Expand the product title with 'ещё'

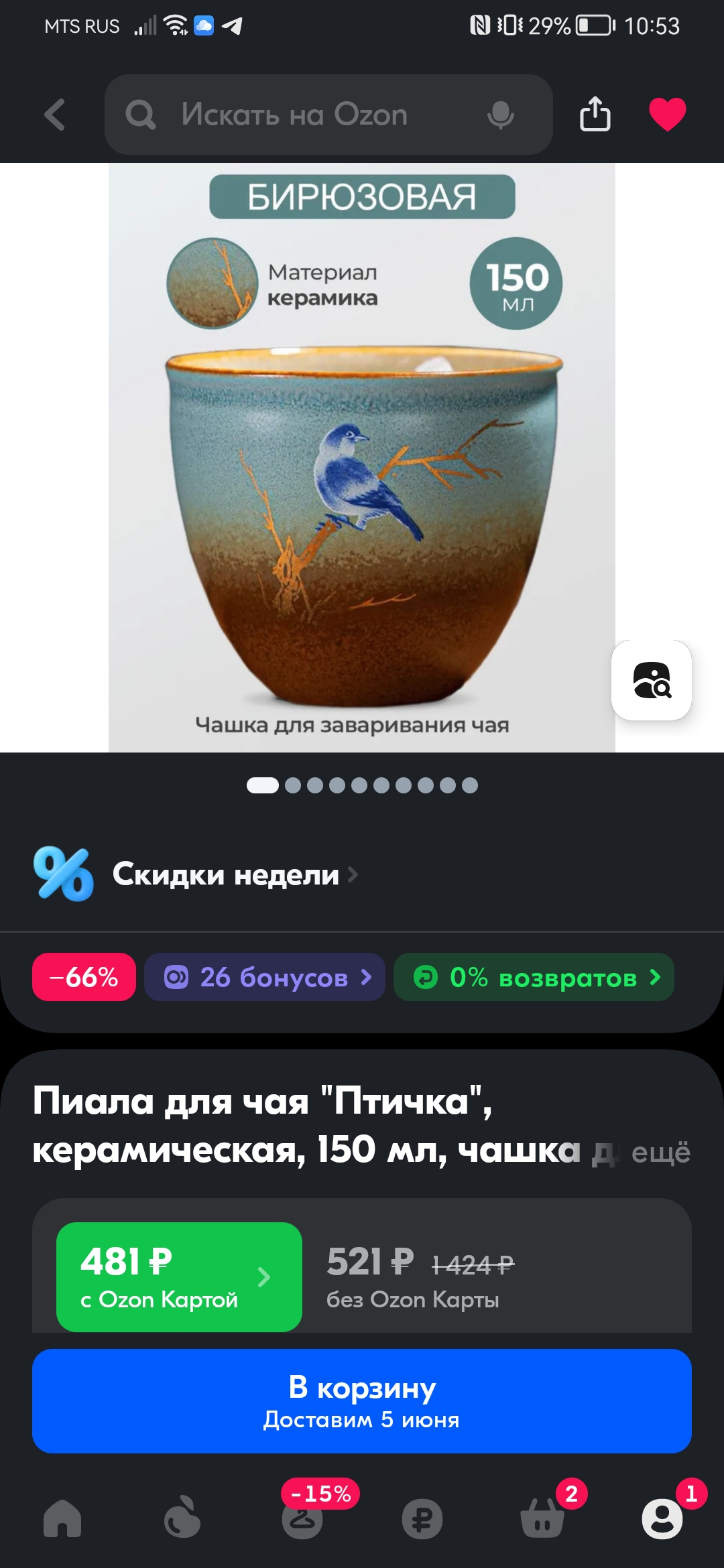[x=660, y=1152]
